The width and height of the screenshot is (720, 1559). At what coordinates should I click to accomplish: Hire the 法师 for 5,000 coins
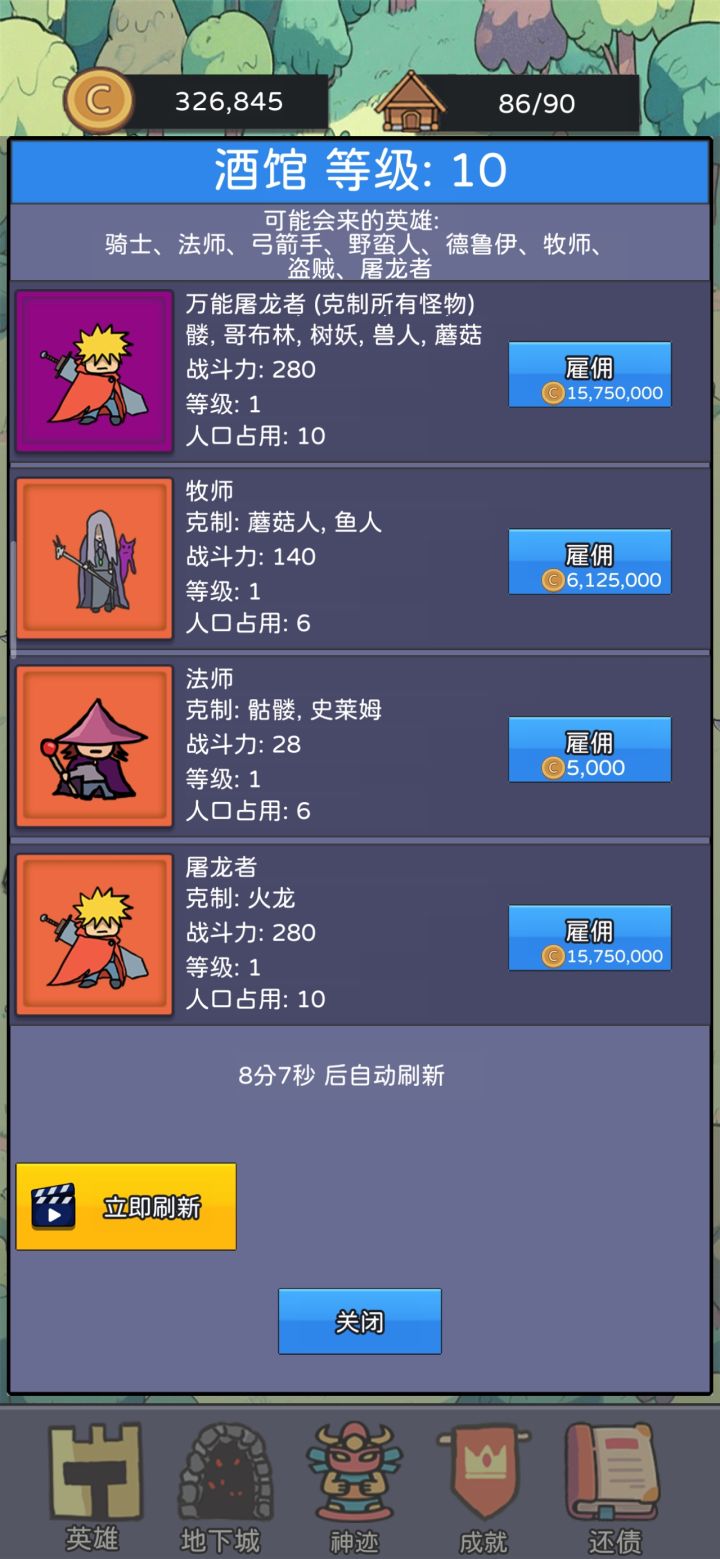(589, 749)
